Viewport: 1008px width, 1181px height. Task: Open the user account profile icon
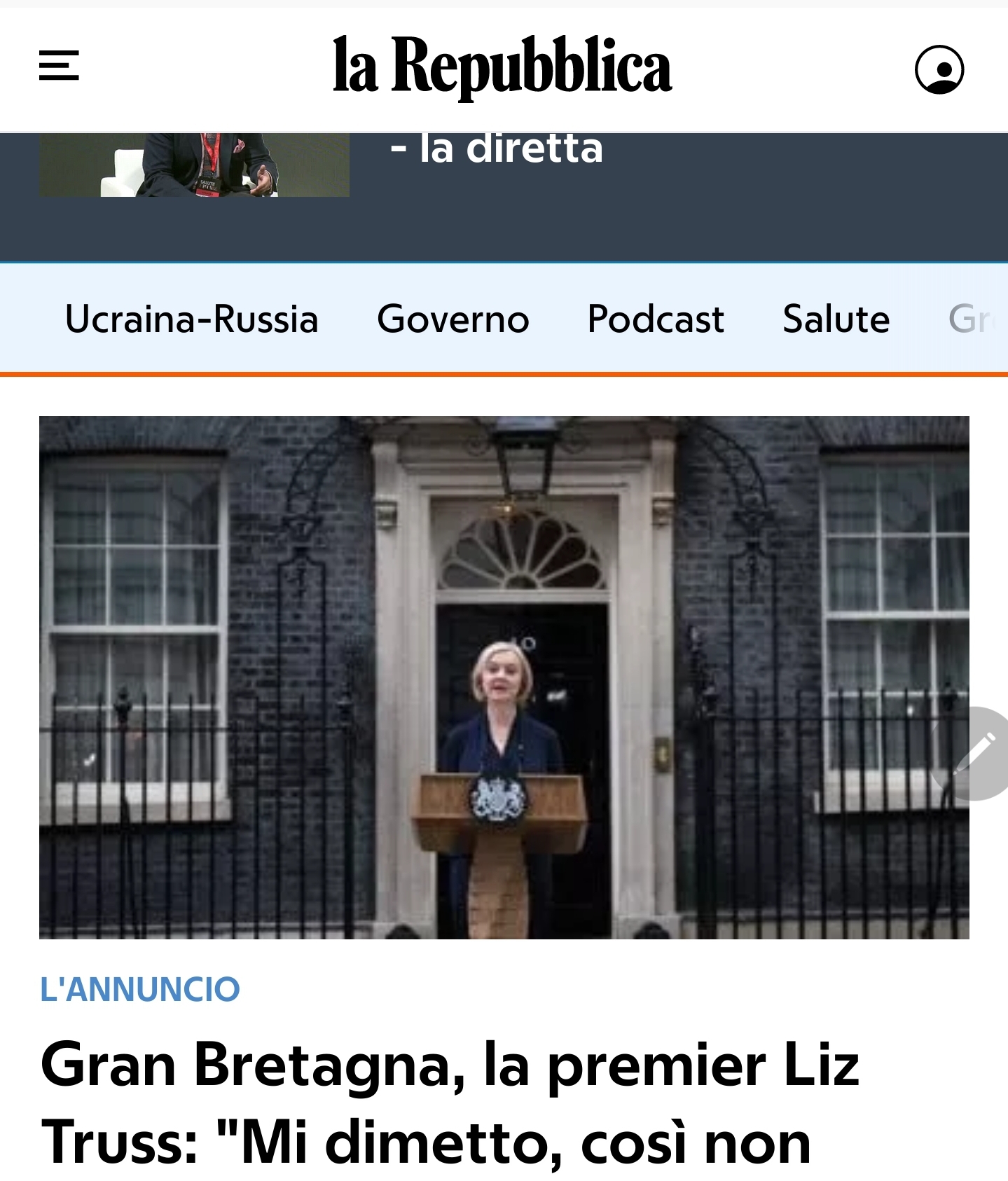click(x=939, y=69)
